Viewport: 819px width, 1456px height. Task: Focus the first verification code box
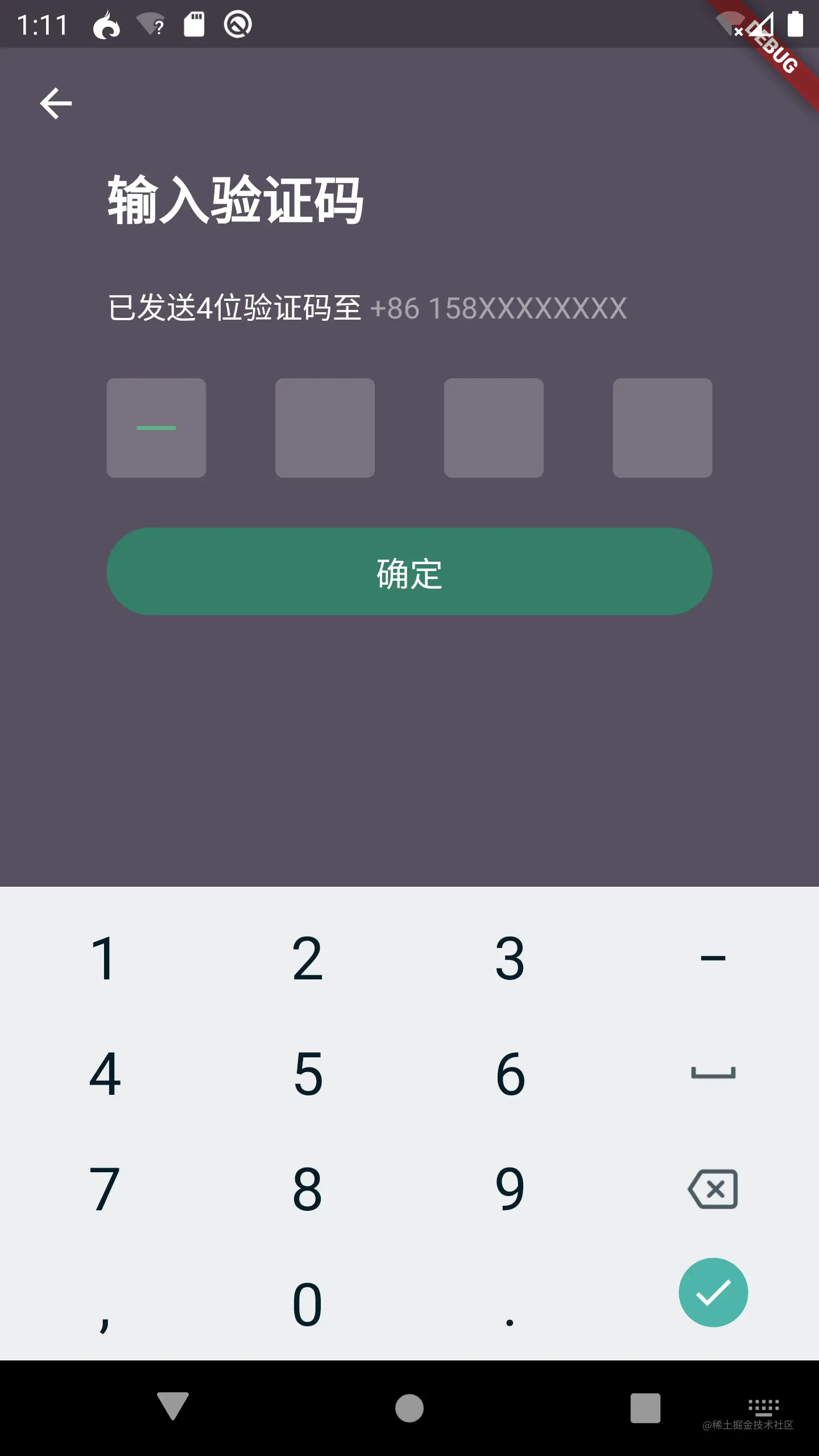coord(156,428)
